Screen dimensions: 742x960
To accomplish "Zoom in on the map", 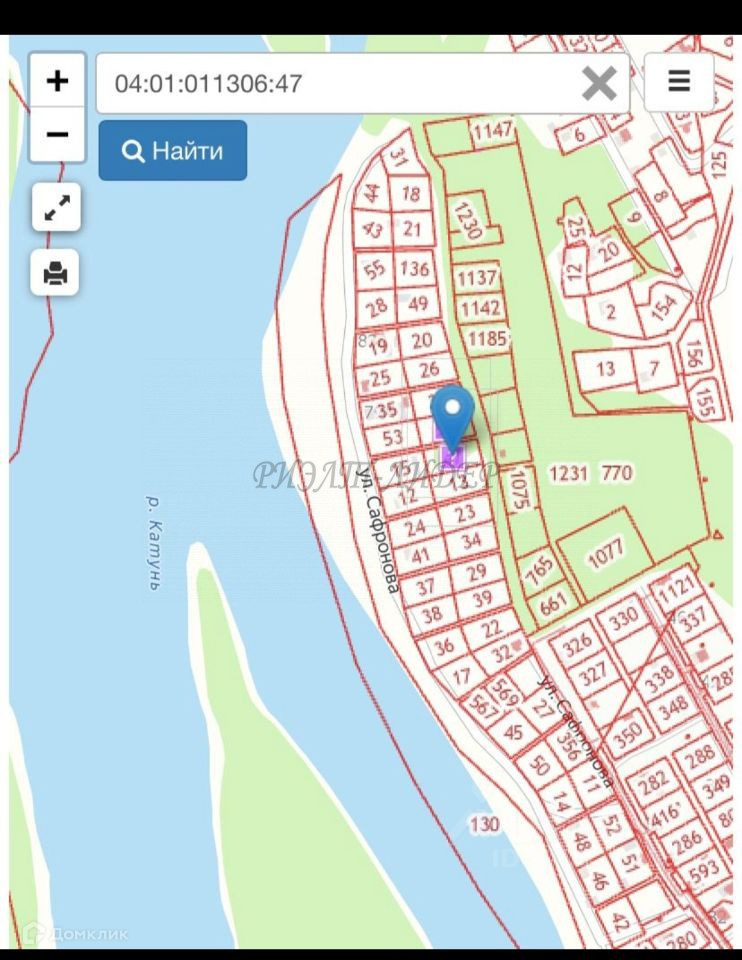I will coord(57,82).
